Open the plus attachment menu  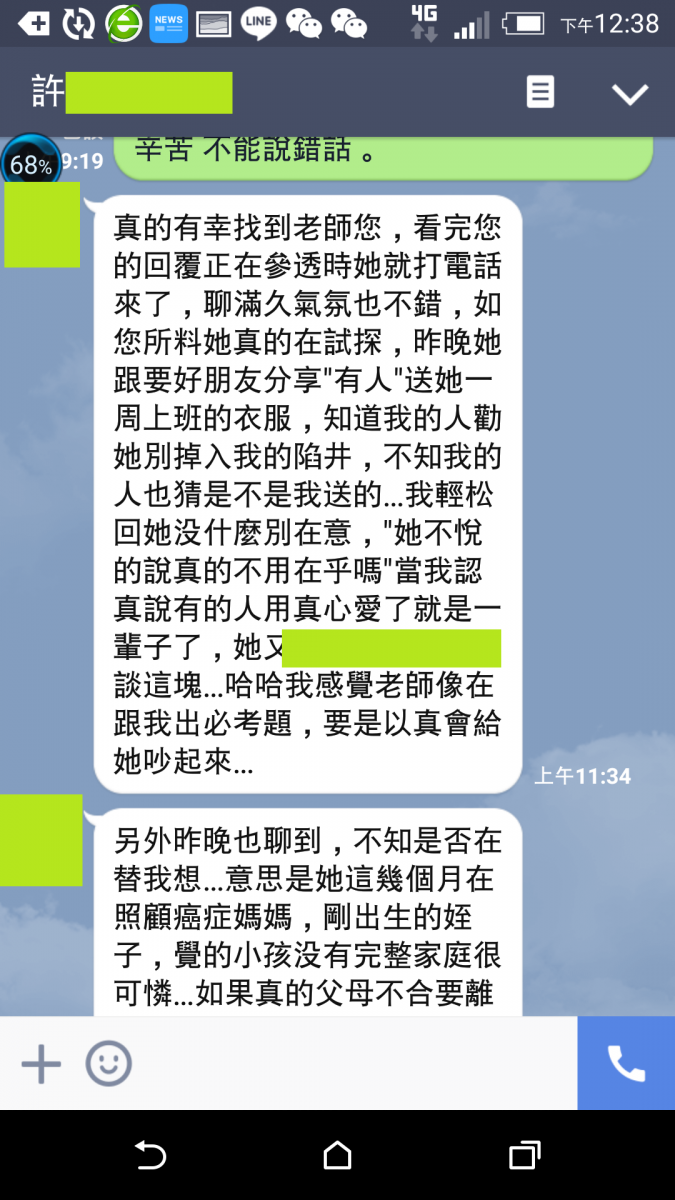[x=41, y=1064]
